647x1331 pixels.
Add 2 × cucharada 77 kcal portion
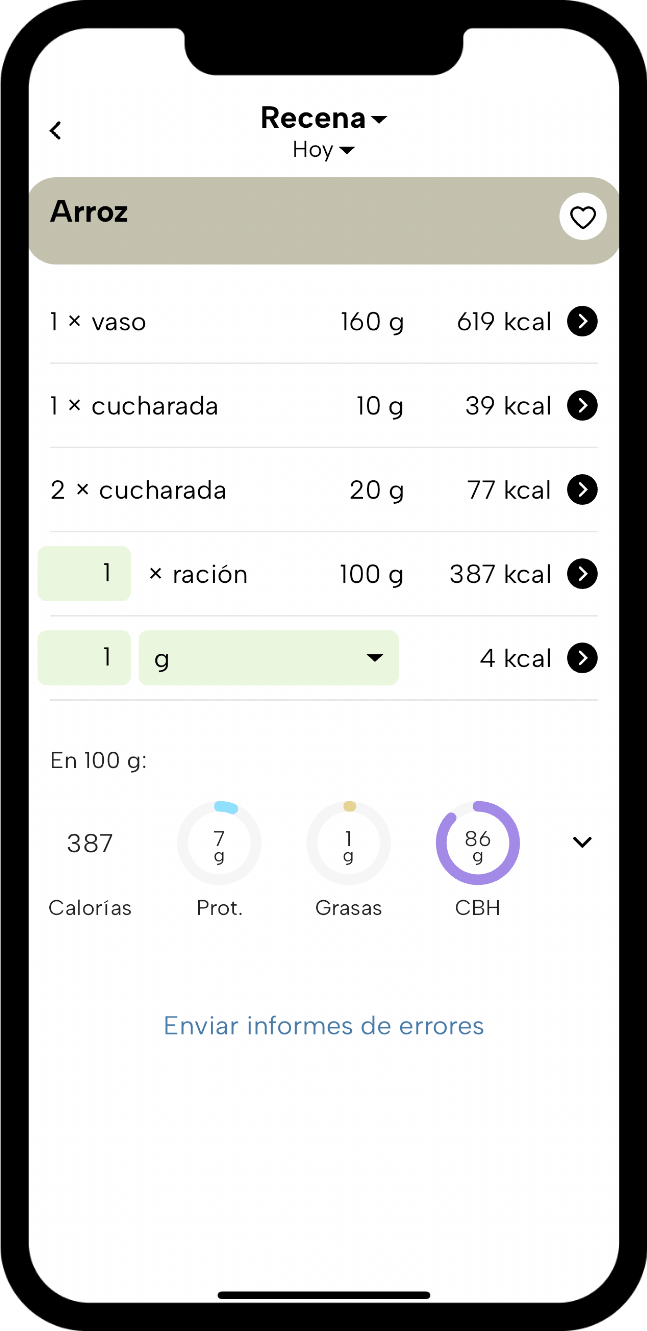click(583, 489)
